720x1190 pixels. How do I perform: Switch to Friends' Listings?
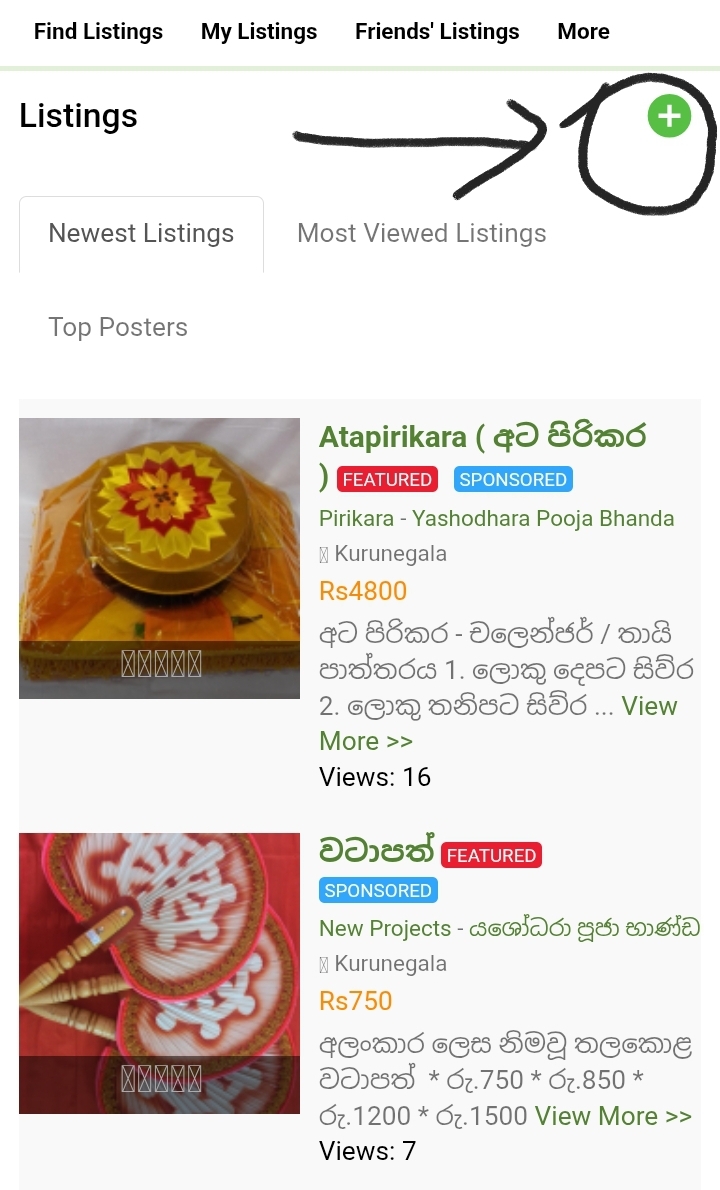[437, 32]
